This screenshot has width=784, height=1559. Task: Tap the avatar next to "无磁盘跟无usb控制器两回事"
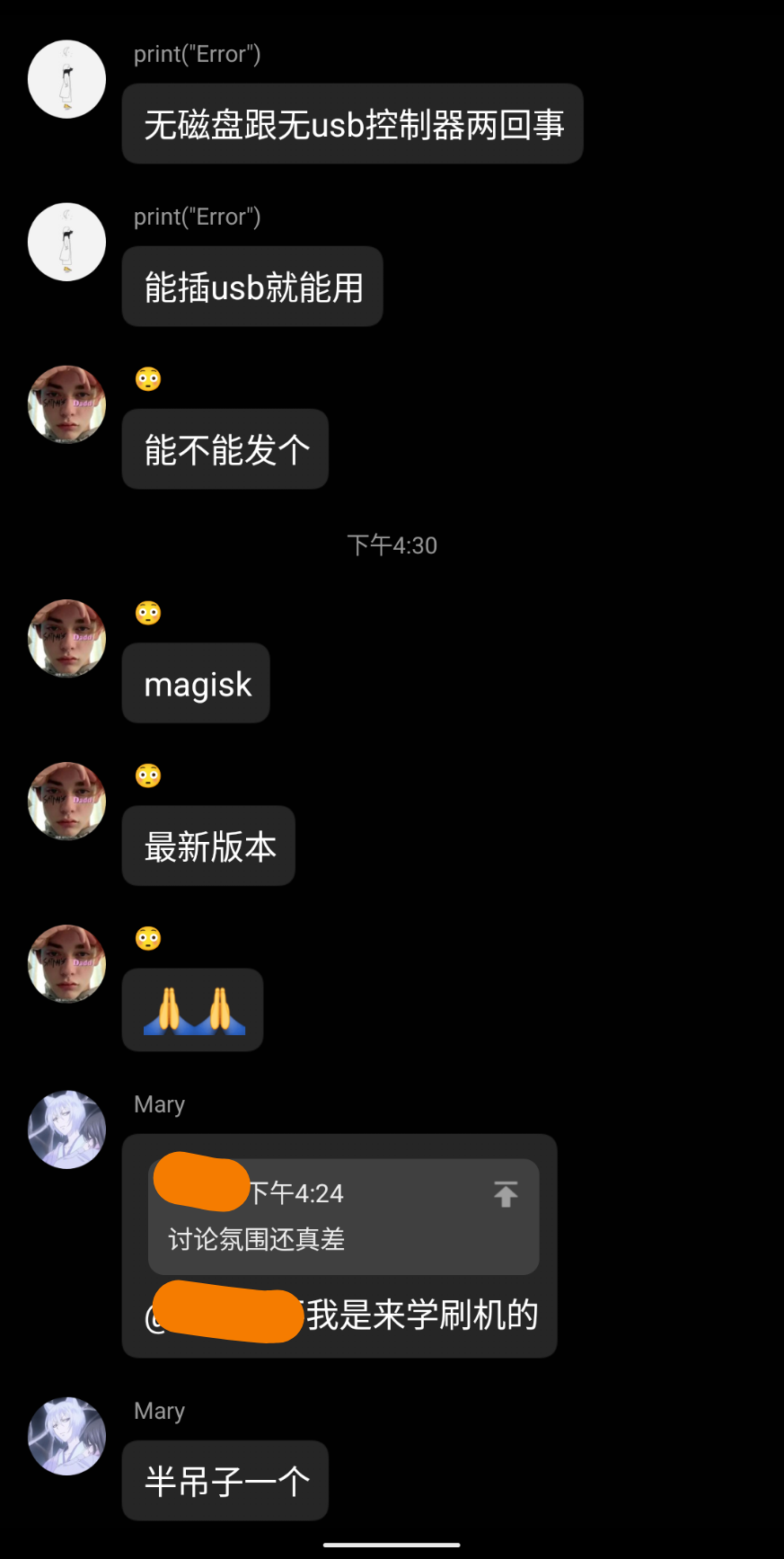(67, 79)
